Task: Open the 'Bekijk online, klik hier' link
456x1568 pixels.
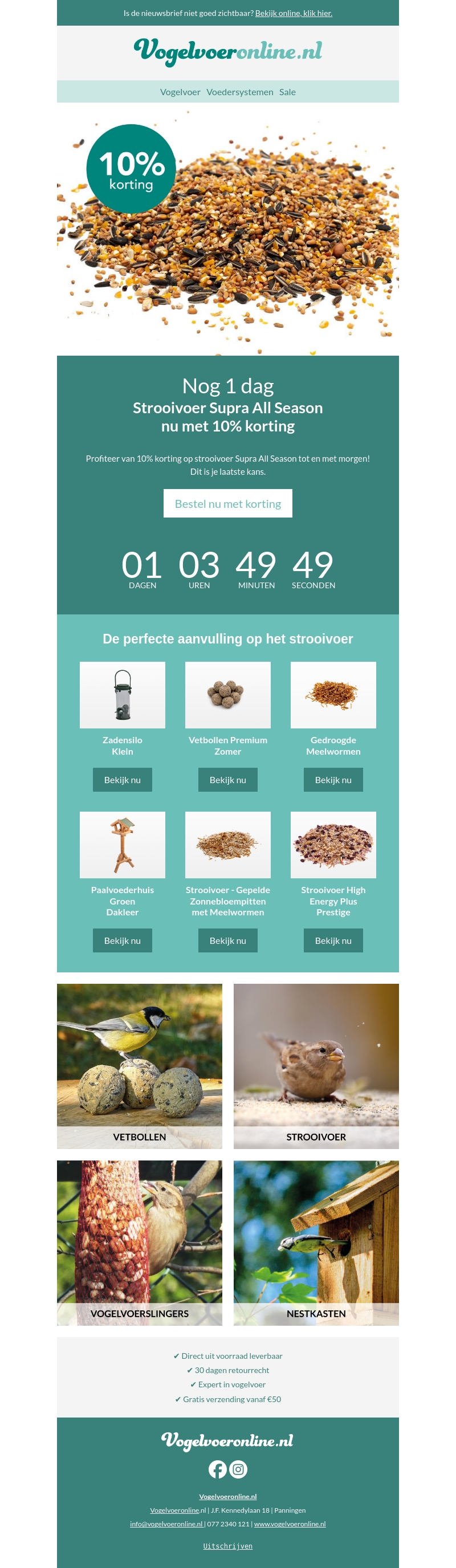Action: click(293, 13)
